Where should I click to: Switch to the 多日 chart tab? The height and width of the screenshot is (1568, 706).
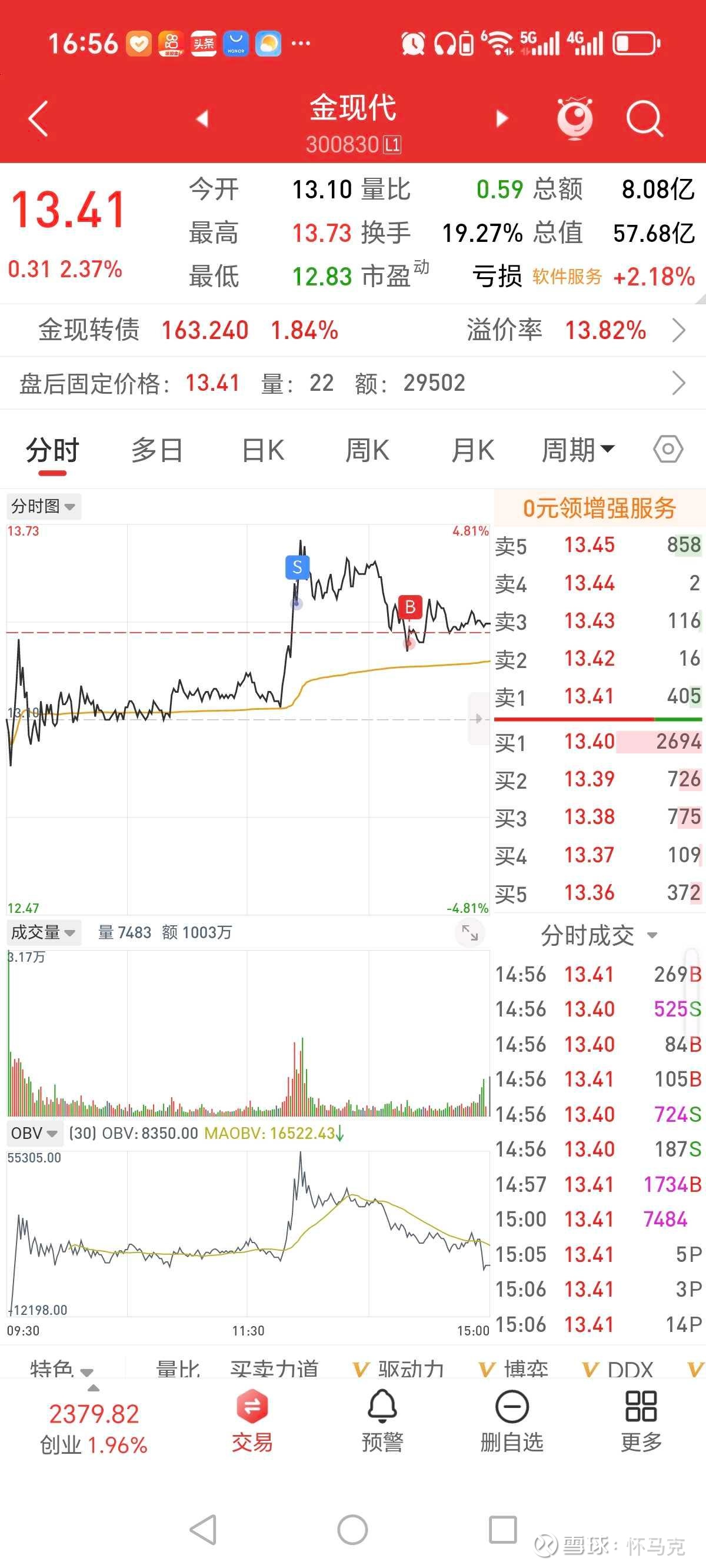(x=157, y=450)
